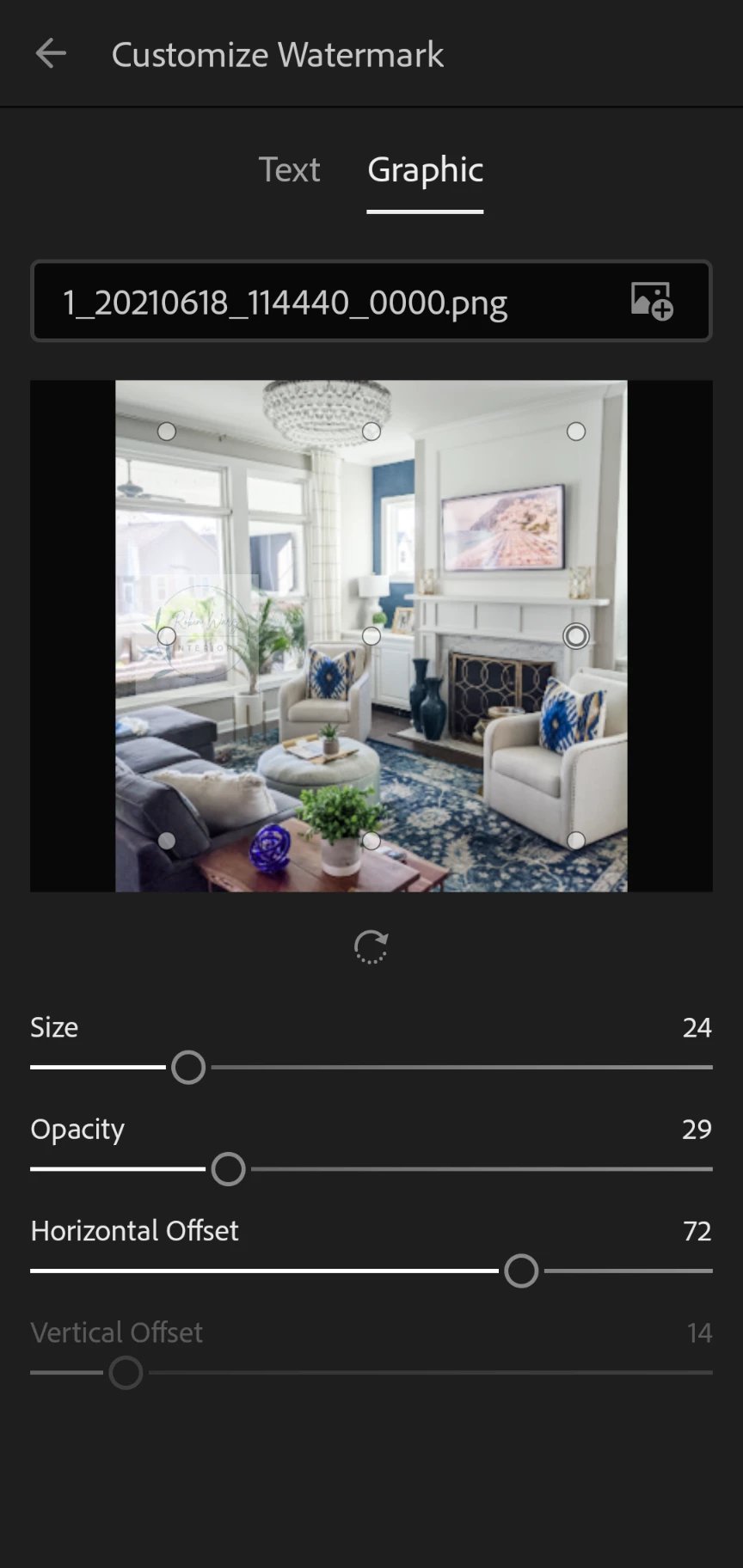Anchor watermark to bottom-center position
This screenshot has height=1568, width=743.
[371, 840]
